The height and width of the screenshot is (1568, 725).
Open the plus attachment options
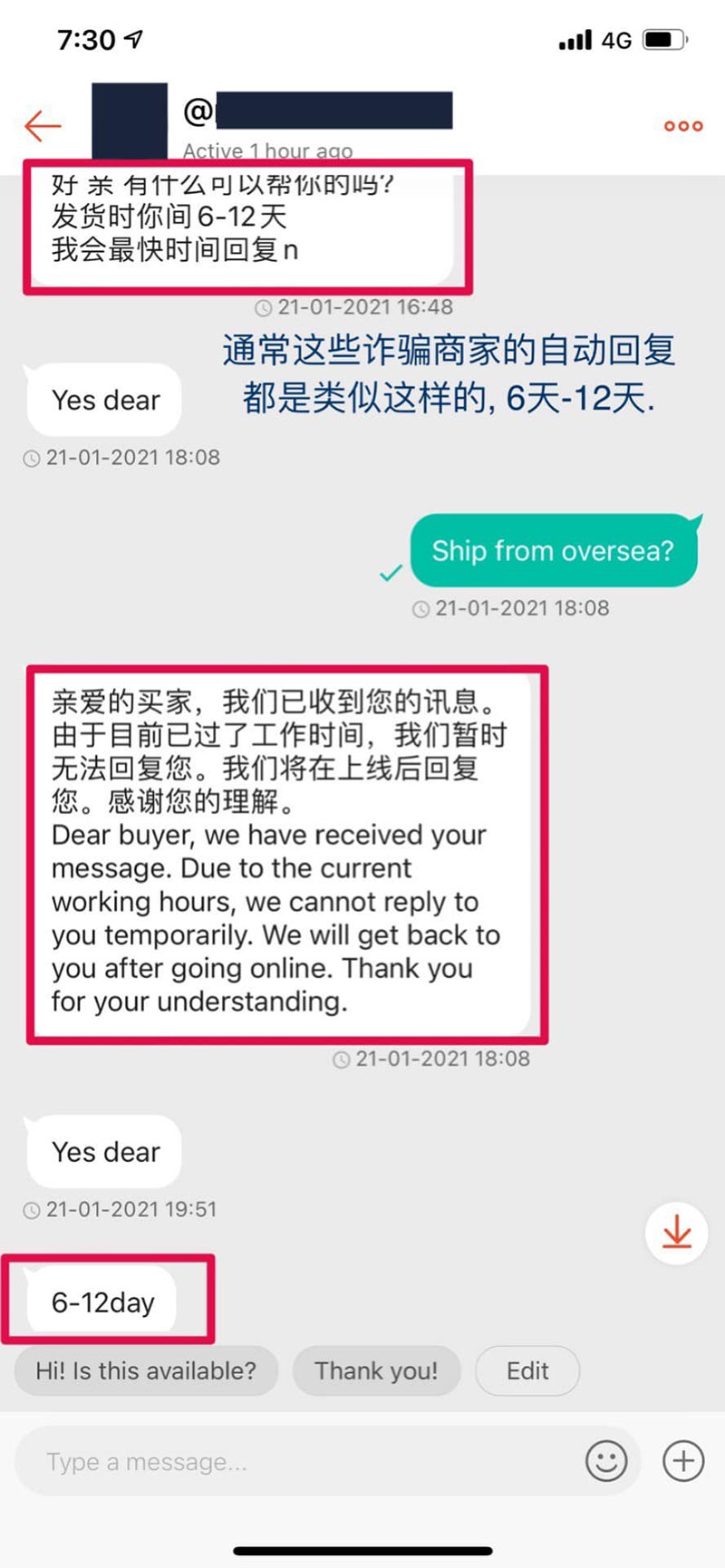683,1461
